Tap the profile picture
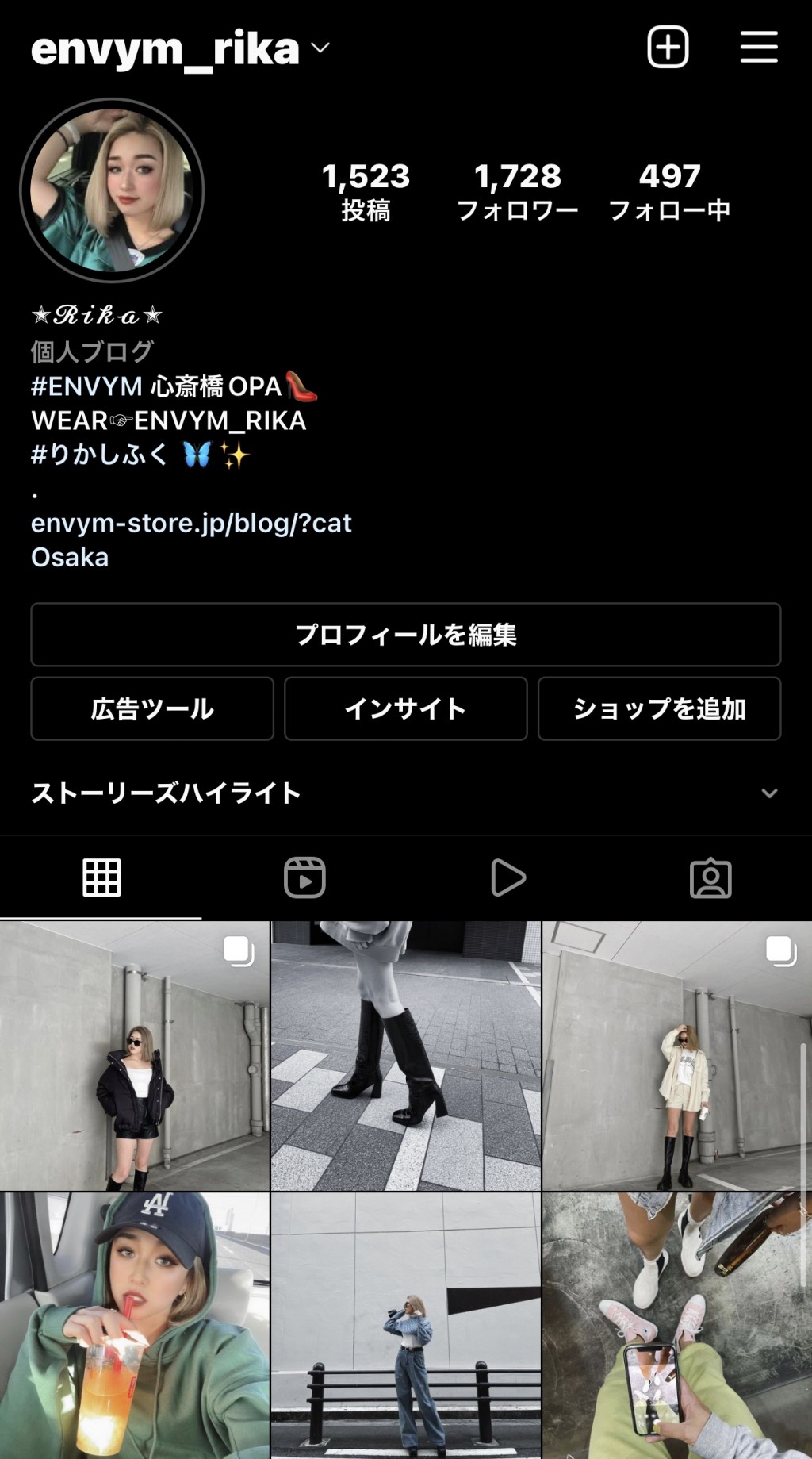 [x=112, y=190]
